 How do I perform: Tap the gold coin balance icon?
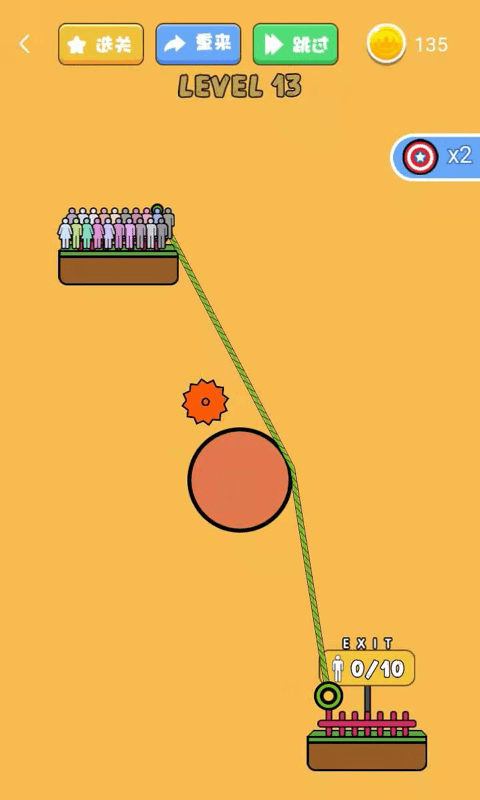tap(386, 44)
